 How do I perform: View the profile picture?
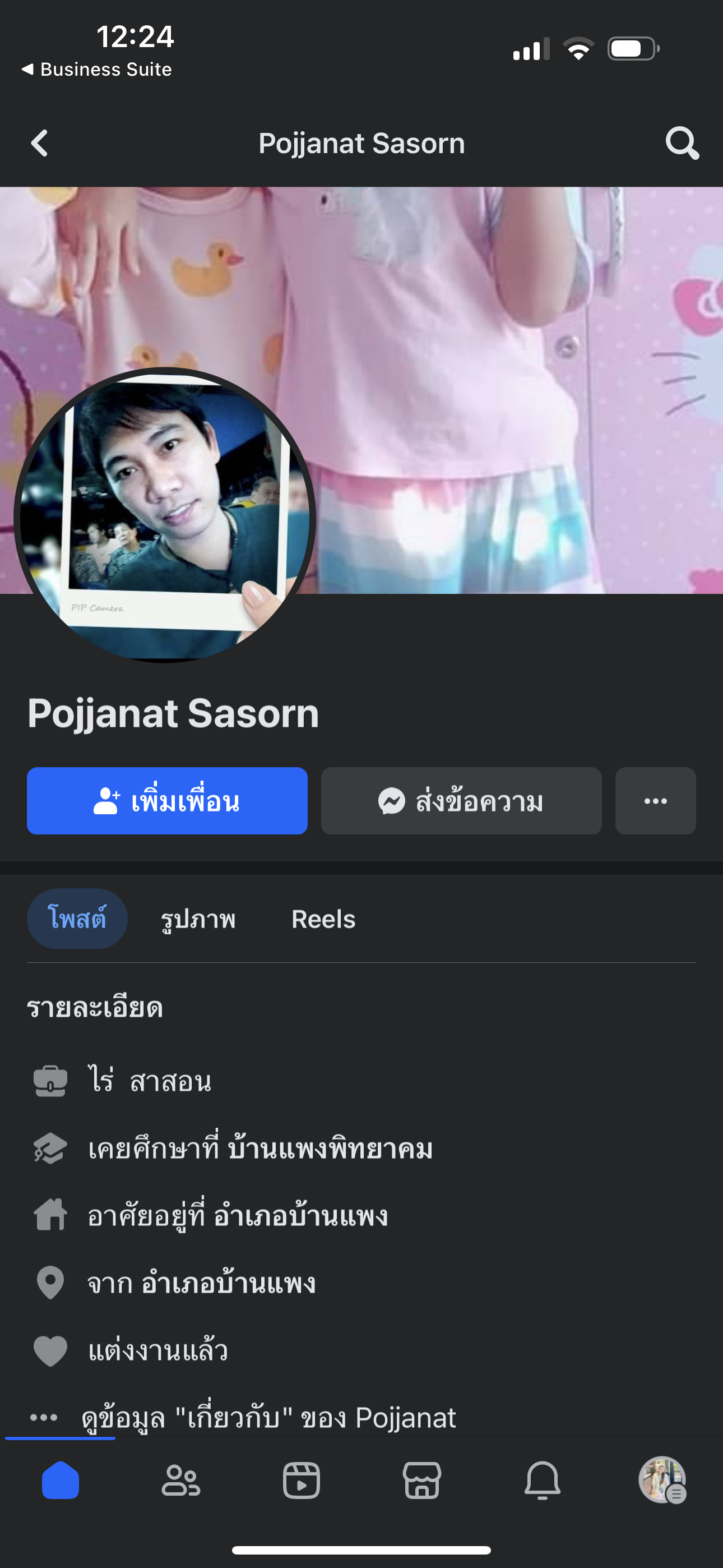pyautogui.click(x=164, y=514)
